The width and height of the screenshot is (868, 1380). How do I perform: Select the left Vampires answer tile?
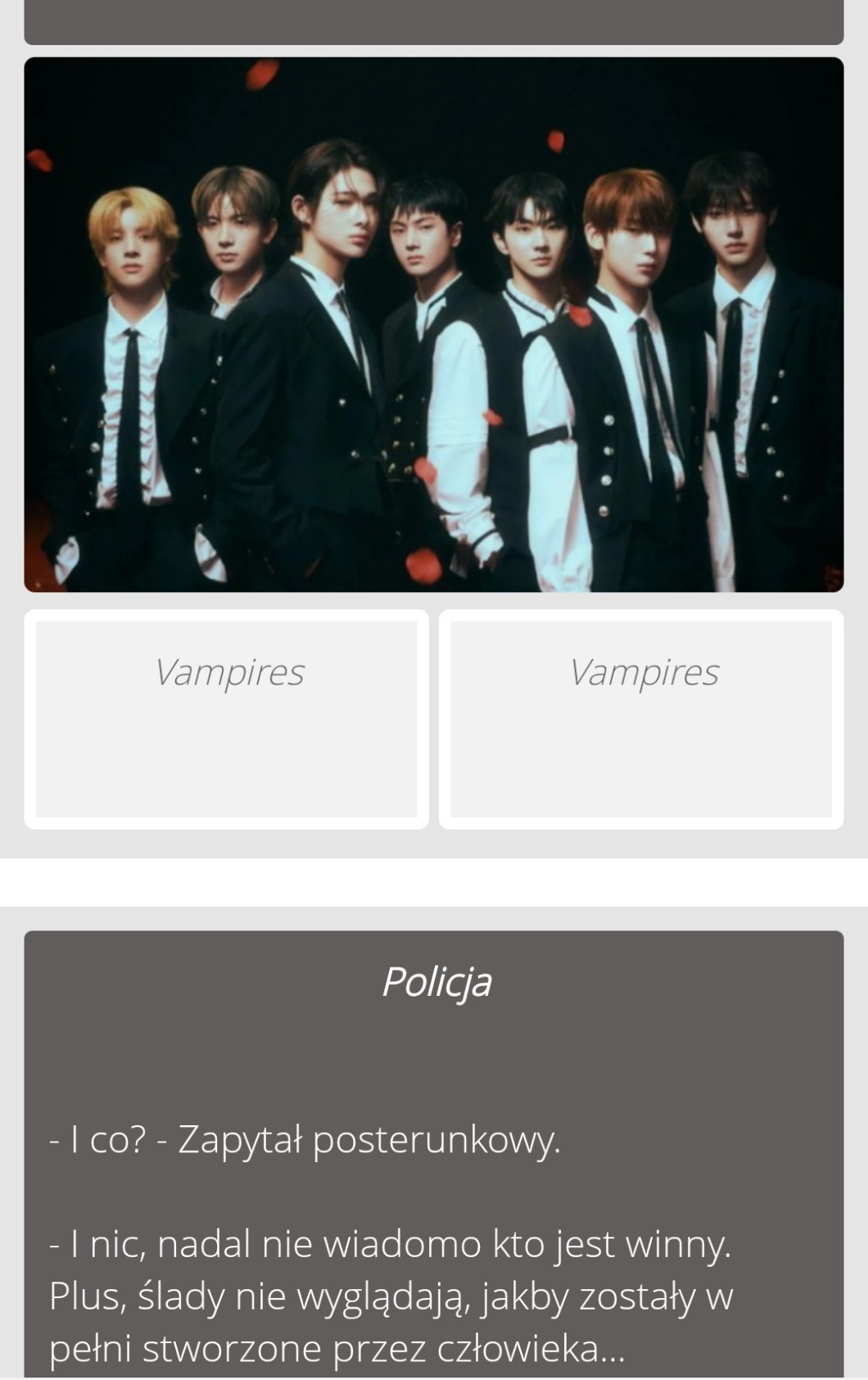pyautogui.click(x=227, y=718)
